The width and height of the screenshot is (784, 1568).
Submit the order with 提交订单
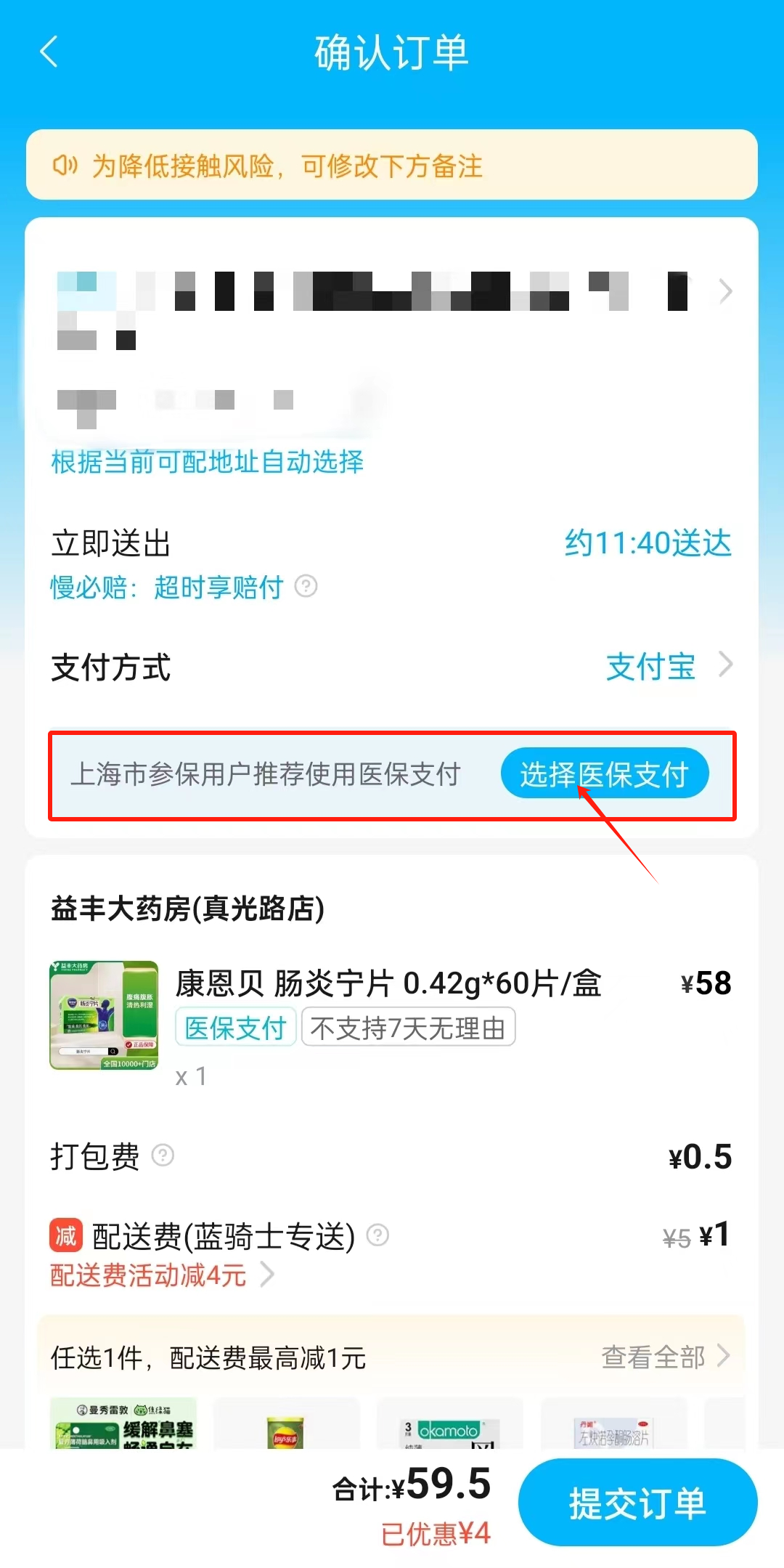pyautogui.click(x=637, y=1503)
